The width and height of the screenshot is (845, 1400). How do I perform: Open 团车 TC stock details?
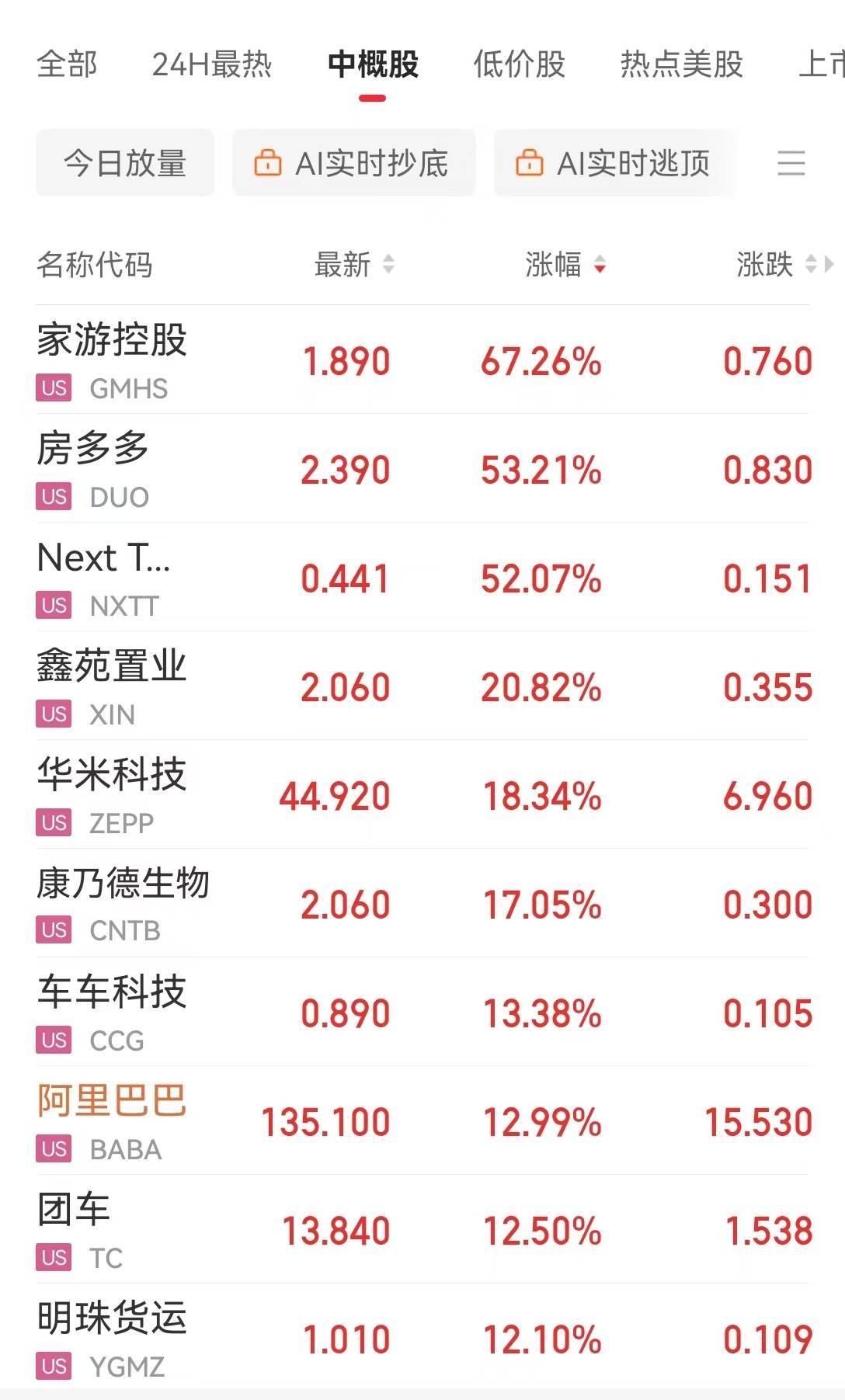422,1229
